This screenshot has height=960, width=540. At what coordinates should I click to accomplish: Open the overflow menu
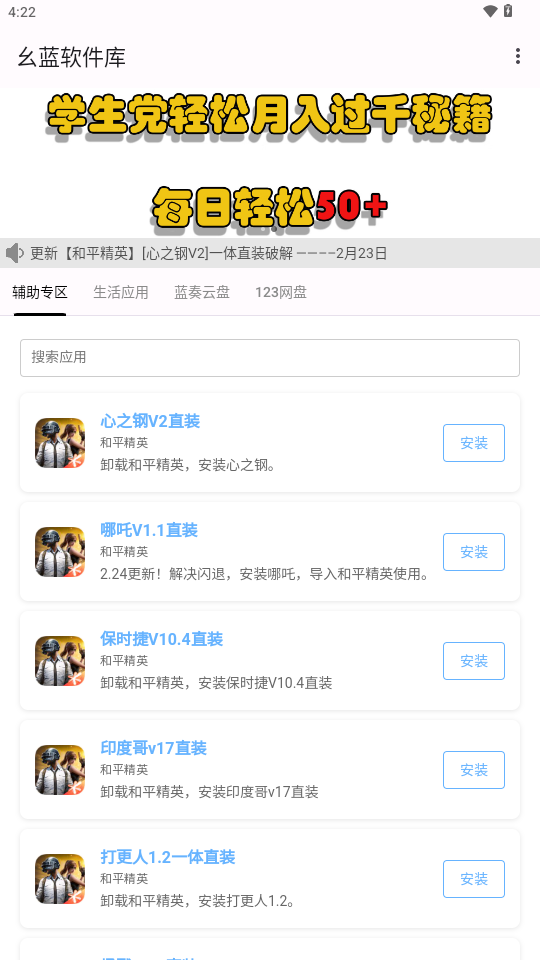click(x=517, y=56)
